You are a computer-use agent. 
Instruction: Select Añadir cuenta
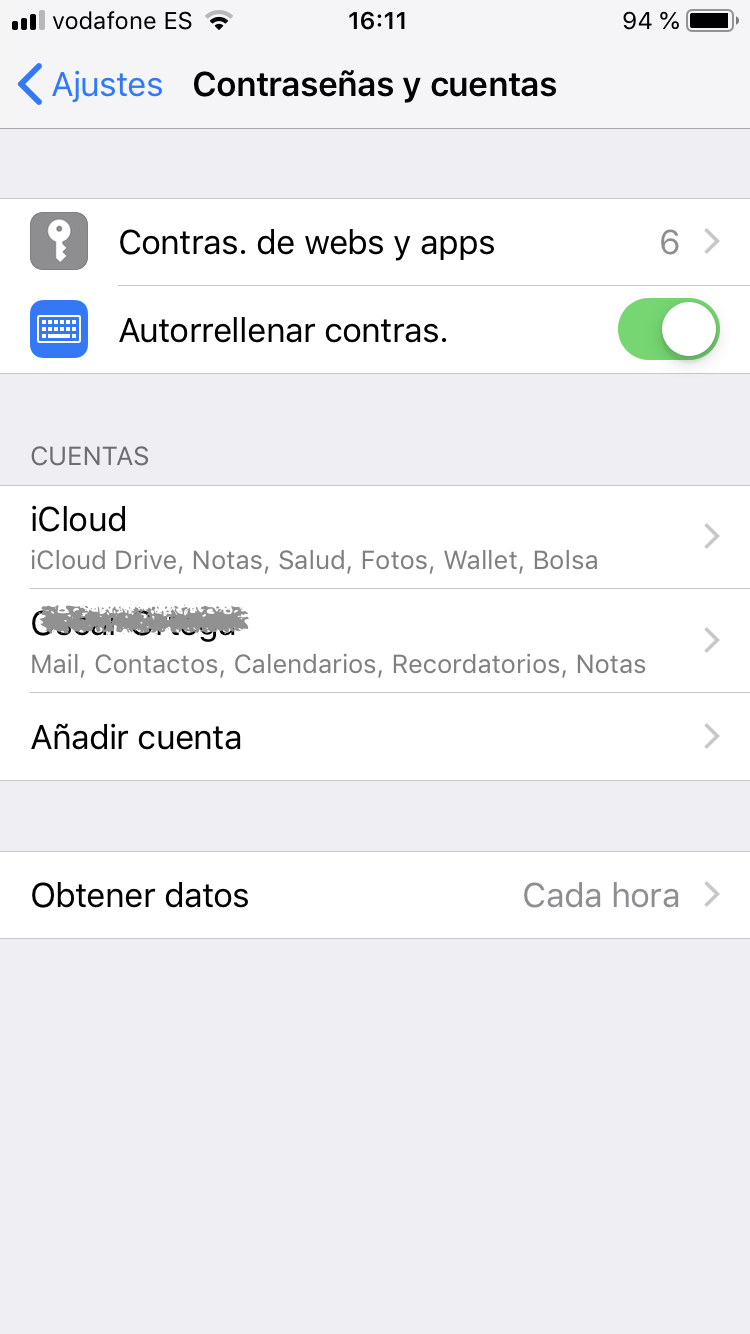click(375, 737)
